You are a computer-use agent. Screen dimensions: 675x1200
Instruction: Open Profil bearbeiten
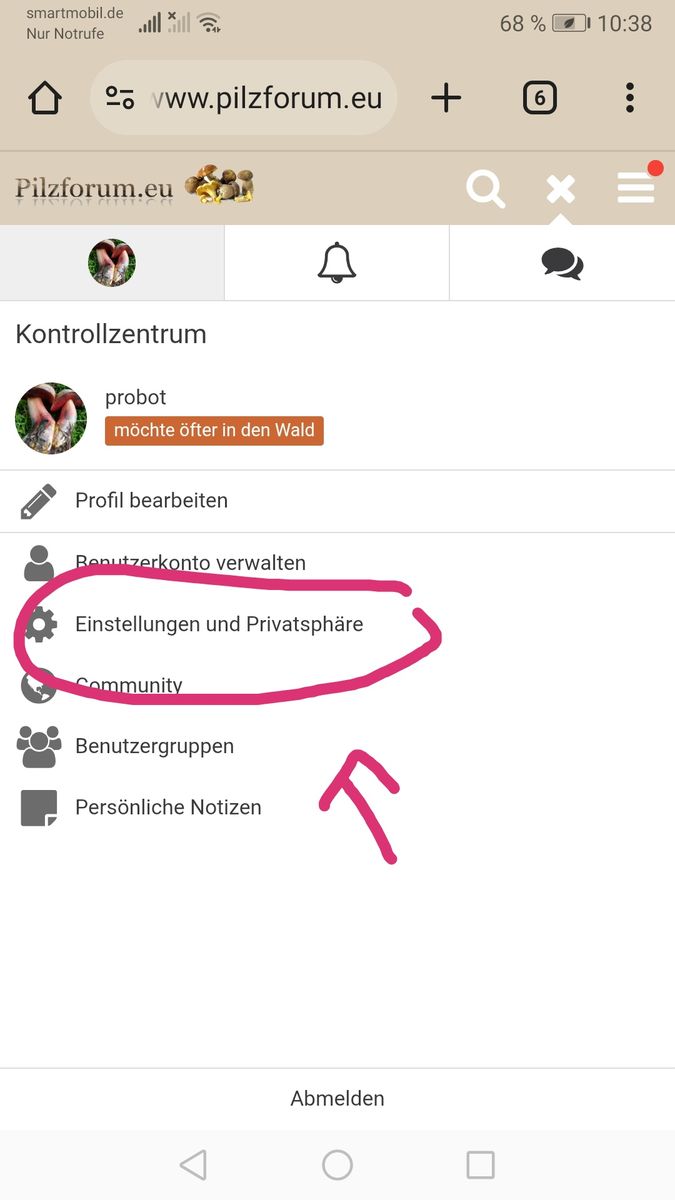[x=151, y=501]
